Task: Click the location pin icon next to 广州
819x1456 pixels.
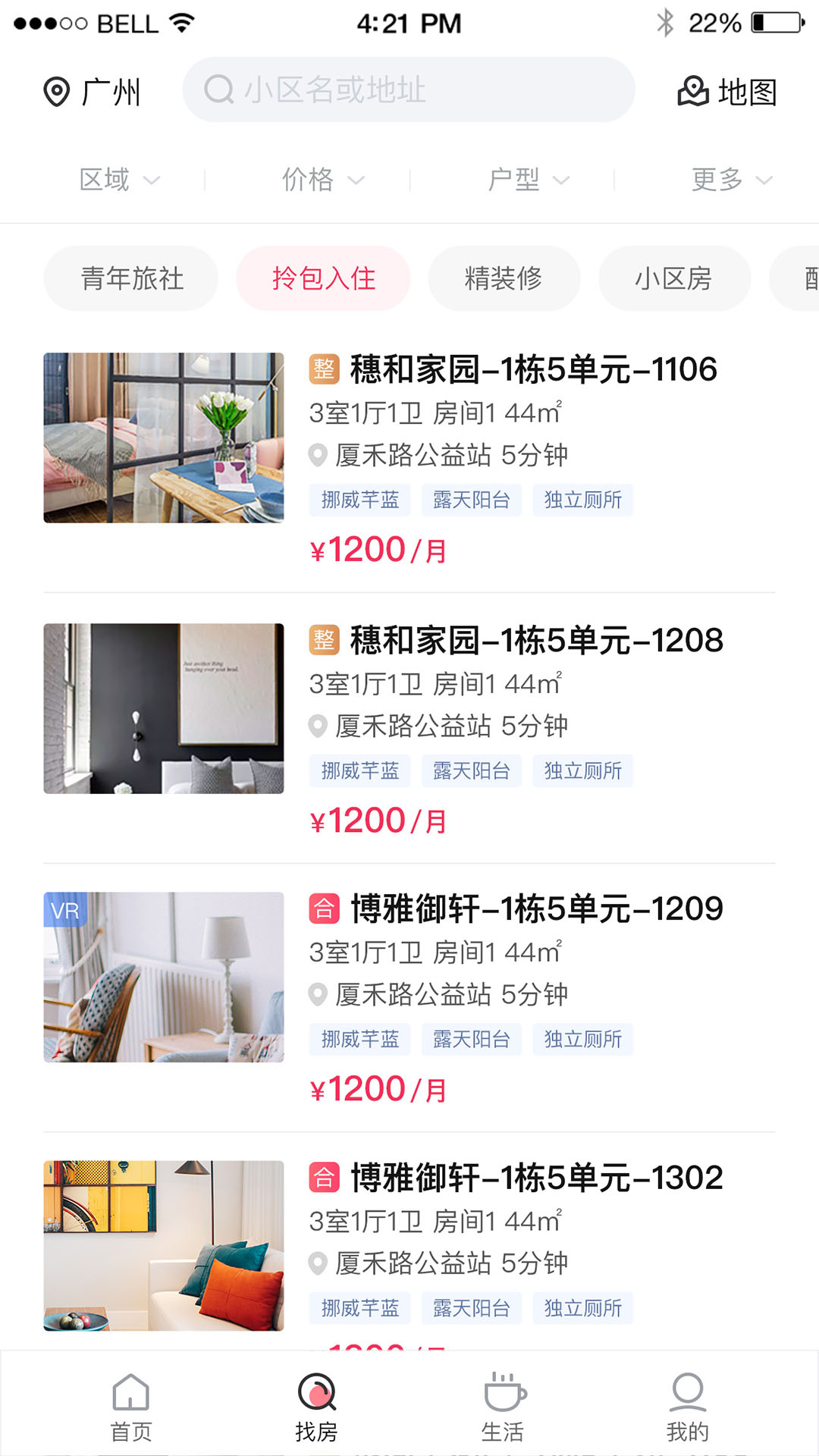Action: pos(57,91)
